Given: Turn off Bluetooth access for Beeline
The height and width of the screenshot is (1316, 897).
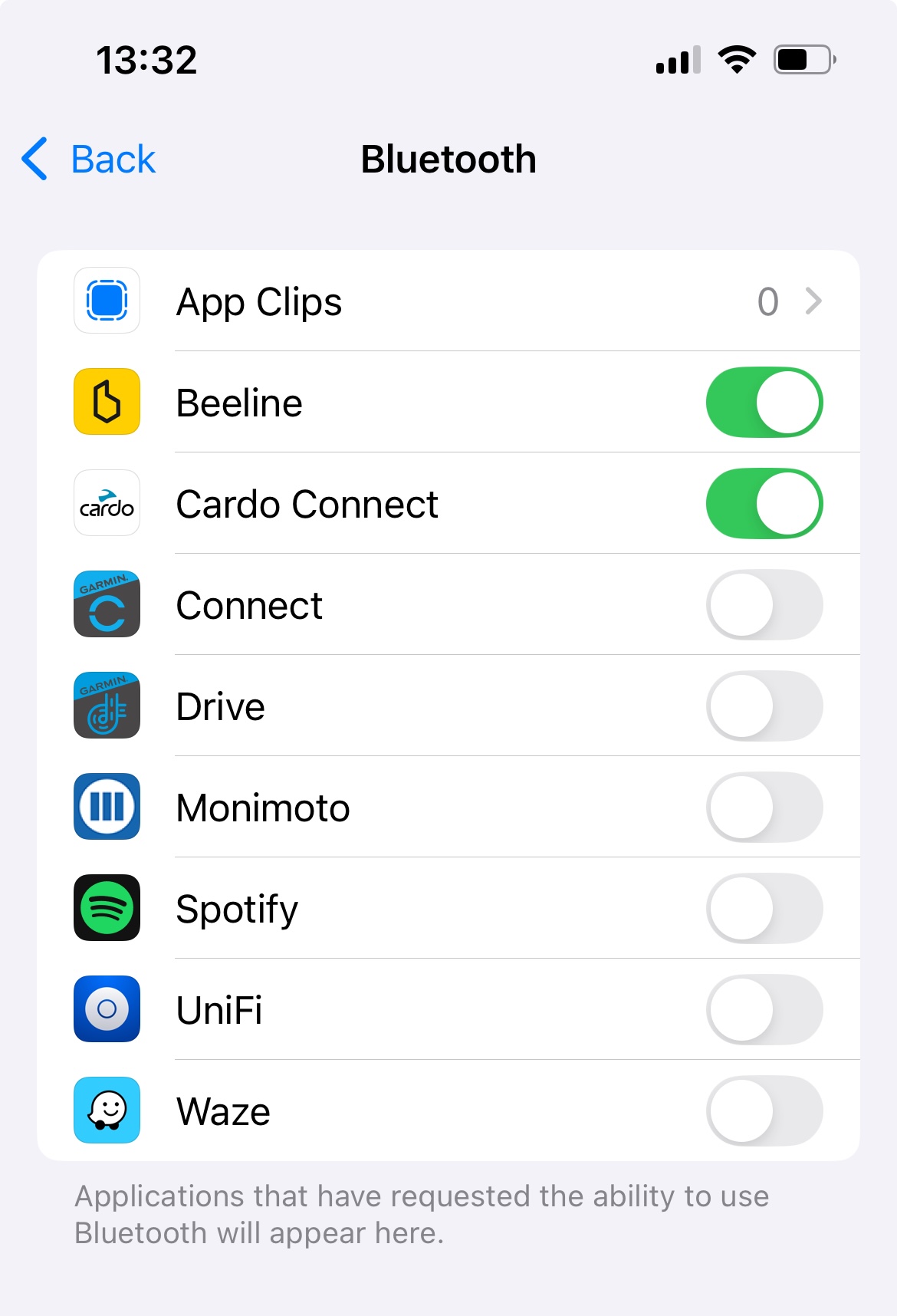Looking at the screenshot, I should coord(764,403).
